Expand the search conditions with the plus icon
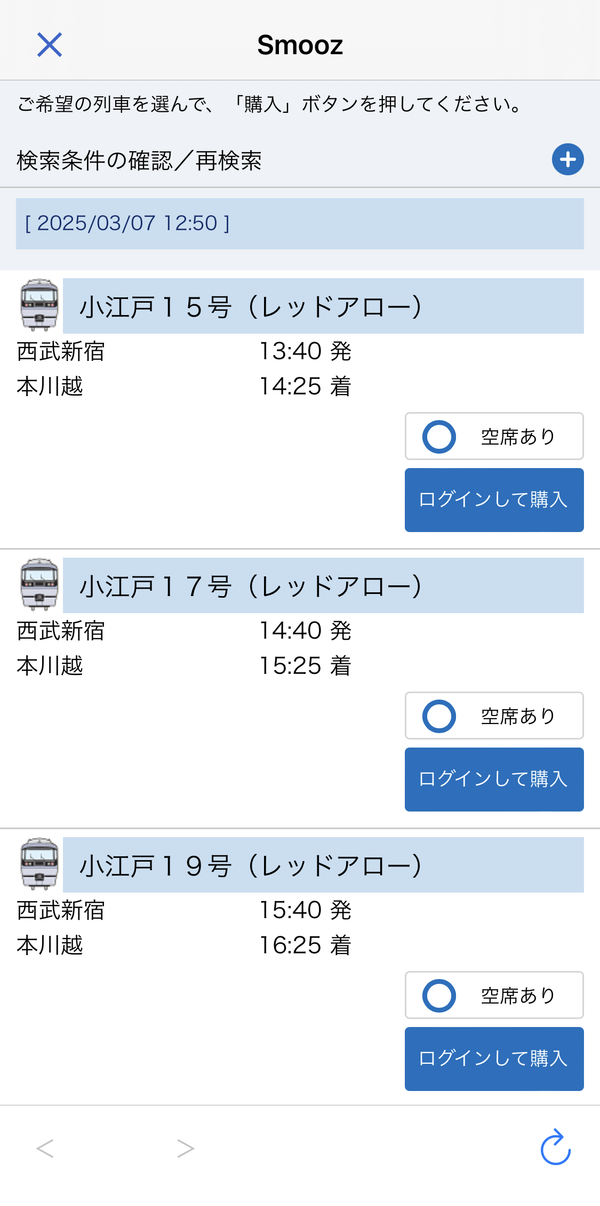The width and height of the screenshot is (600, 1206). [568, 159]
